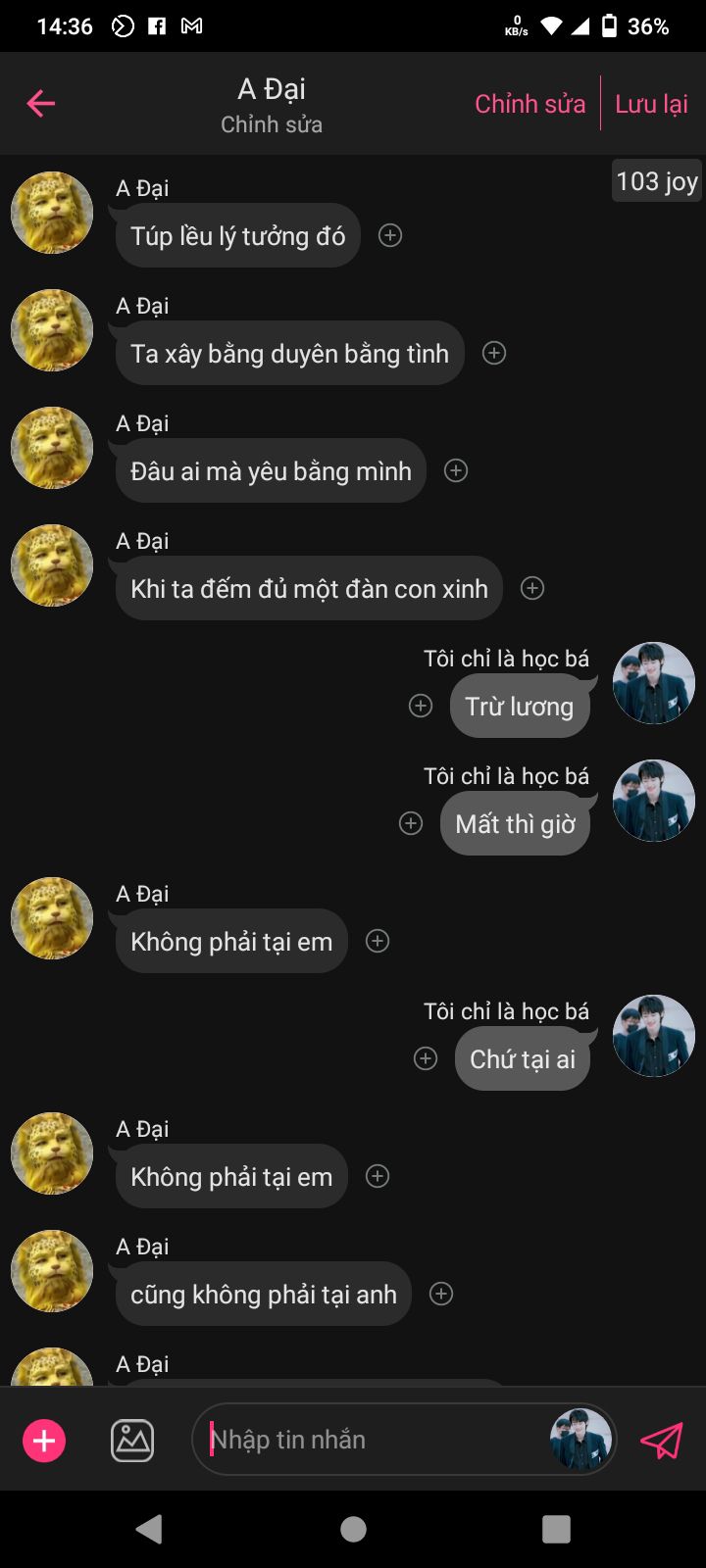Go to the system home screen
Viewport: 706px width, 1568px height.
coord(353,1529)
